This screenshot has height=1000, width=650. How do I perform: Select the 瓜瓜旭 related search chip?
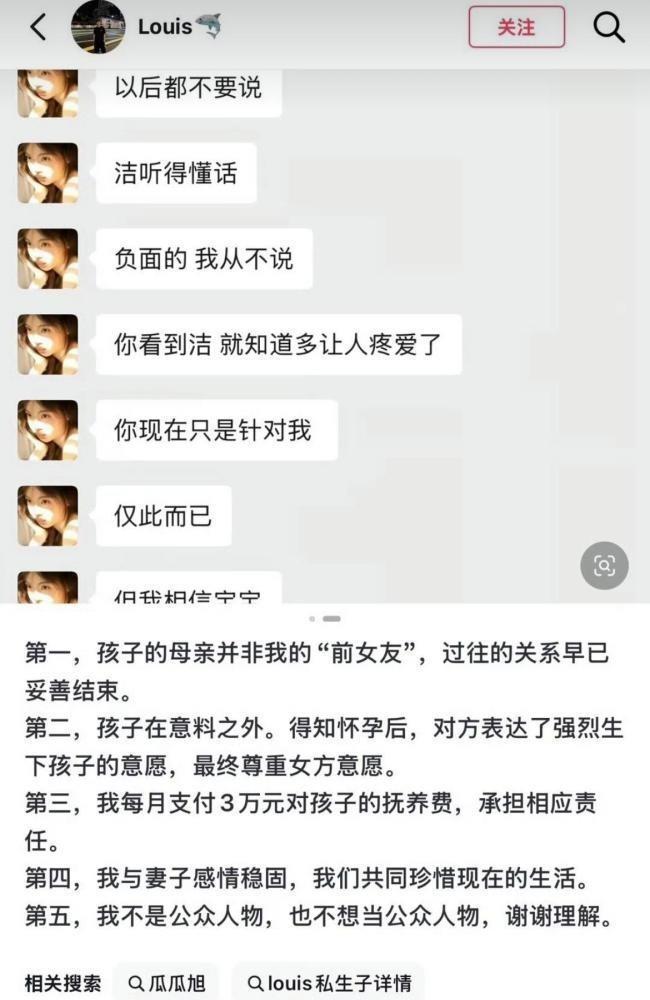(168, 982)
